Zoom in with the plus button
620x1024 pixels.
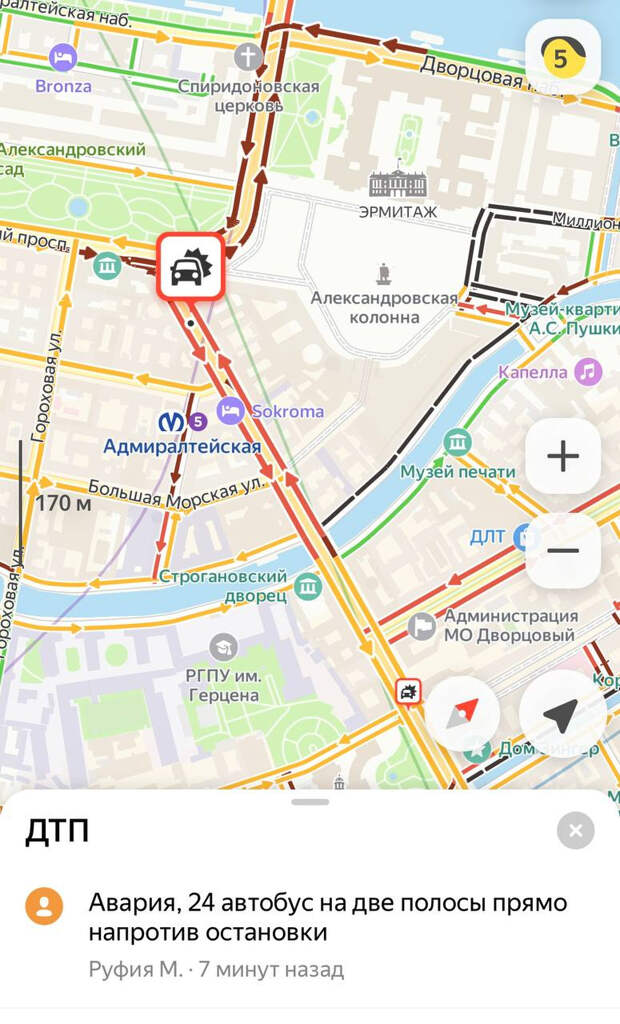(562, 457)
